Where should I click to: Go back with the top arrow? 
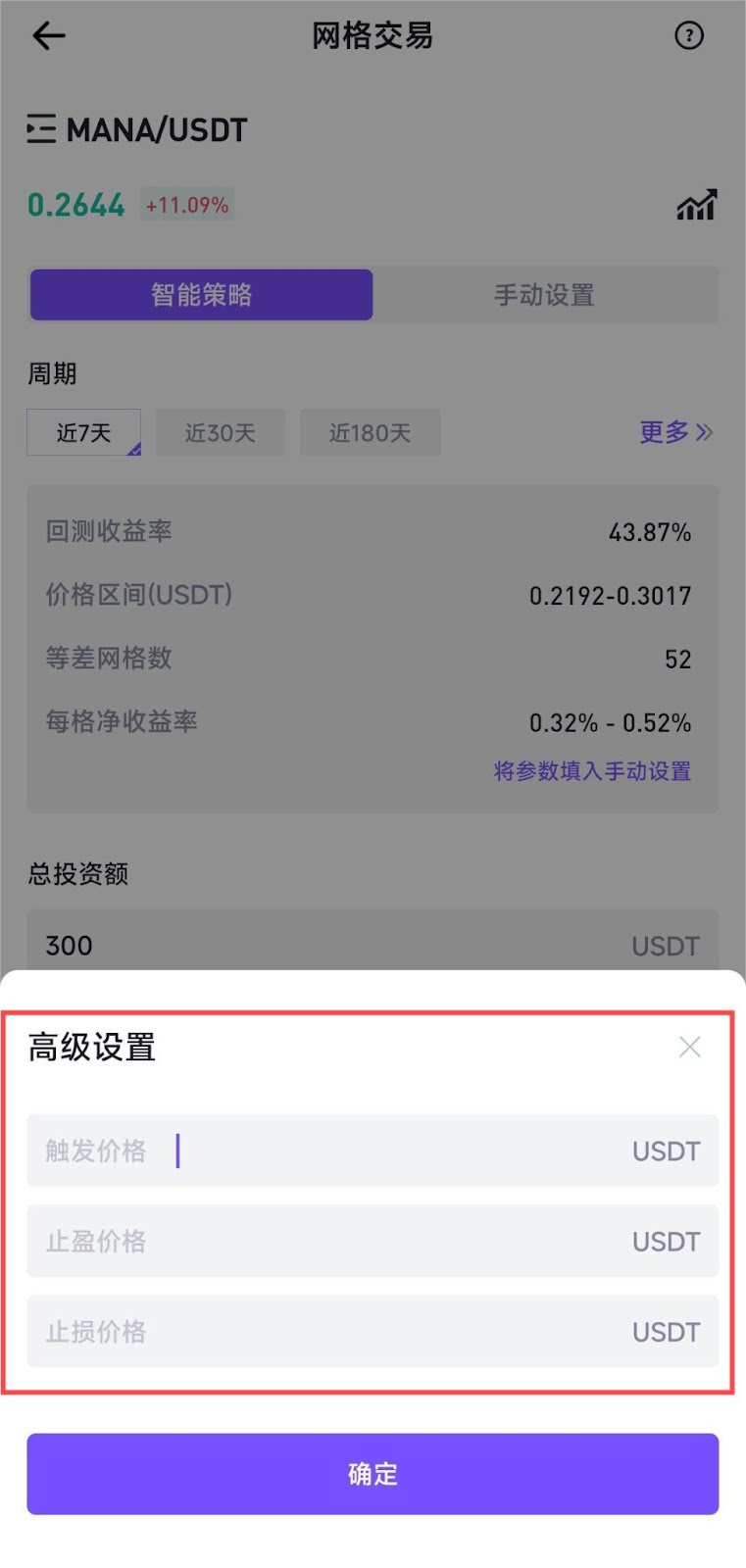click(48, 36)
